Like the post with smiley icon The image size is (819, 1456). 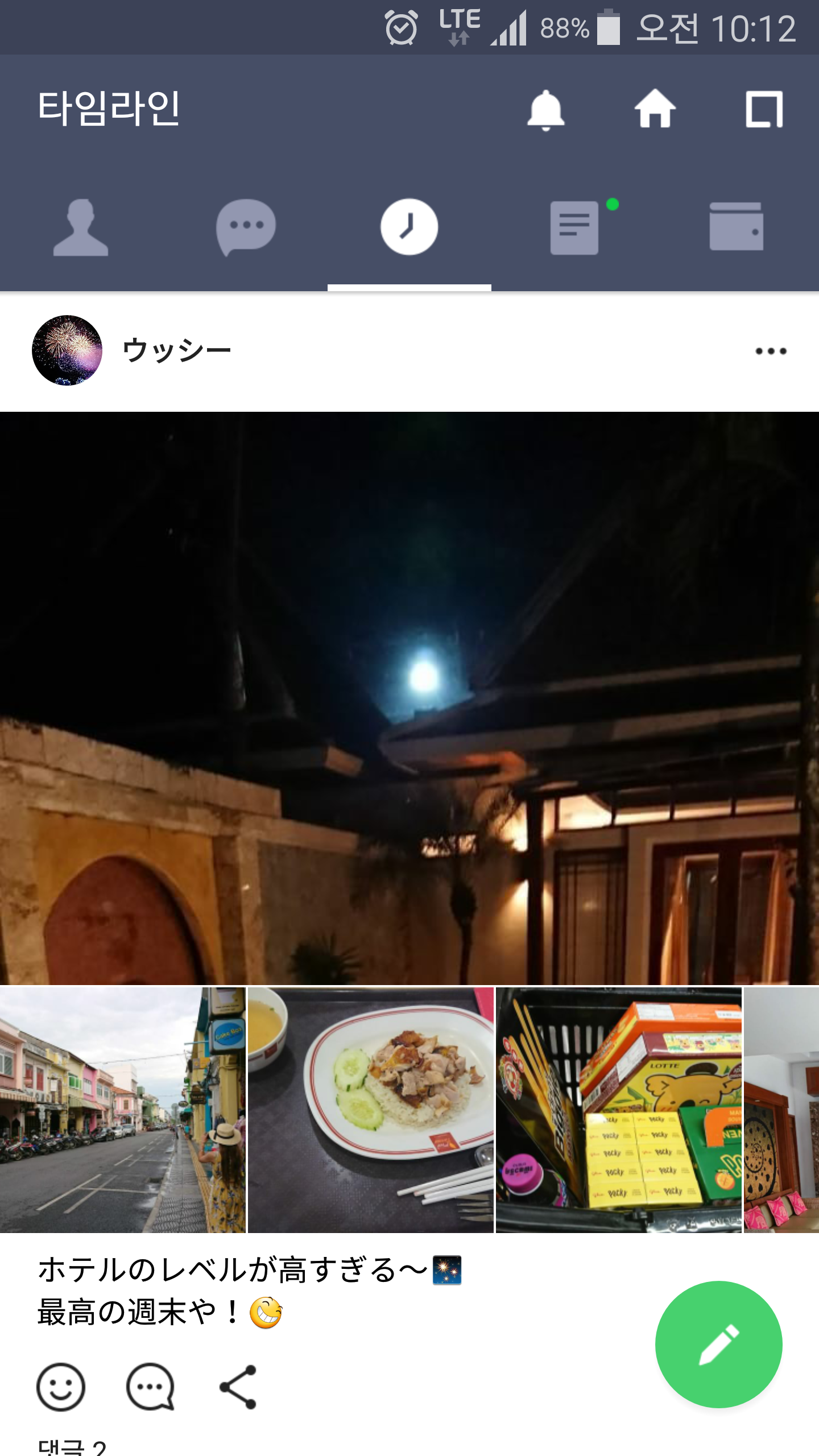tap(61, 1387)
